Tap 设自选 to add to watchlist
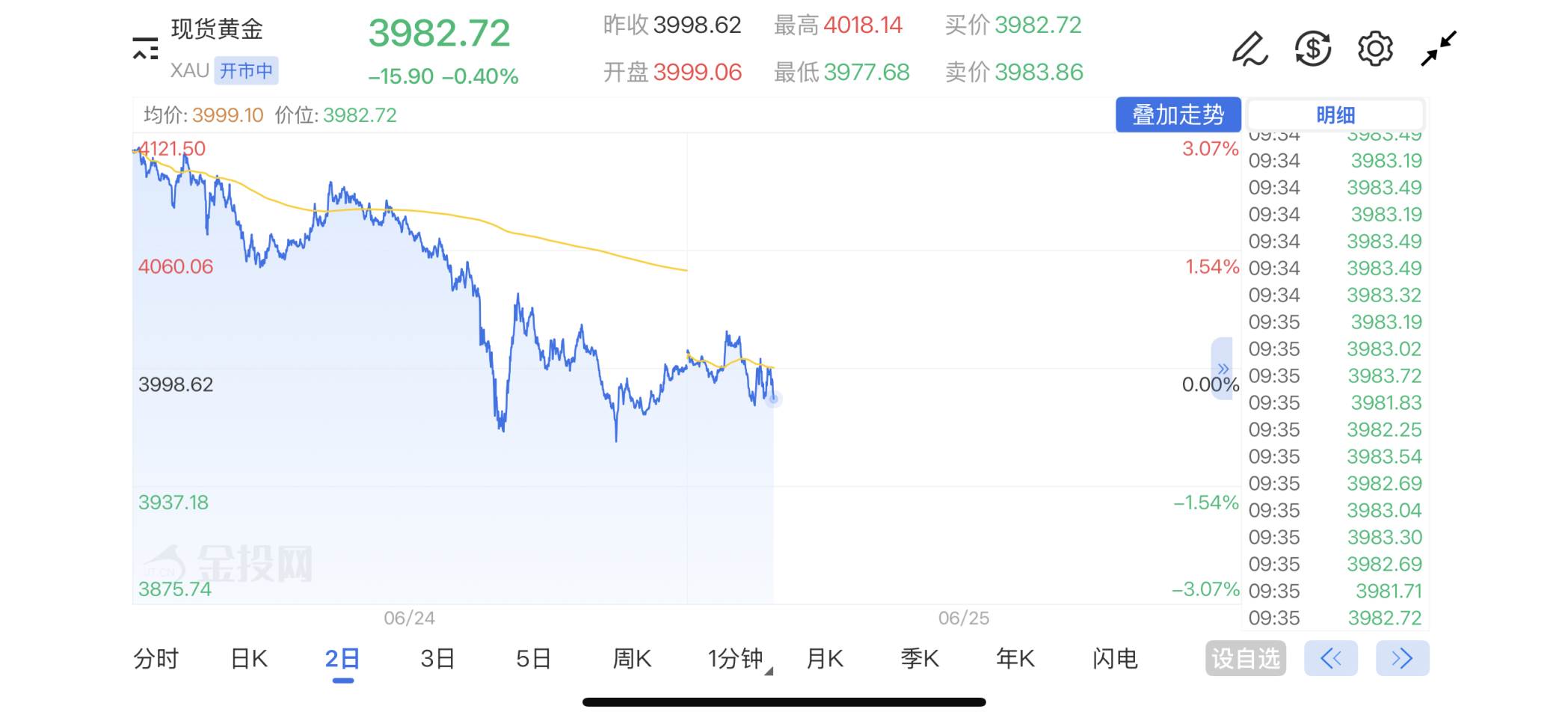Image resolution: width=1568 pixels, height=721 pixels. click(1246, 658)
